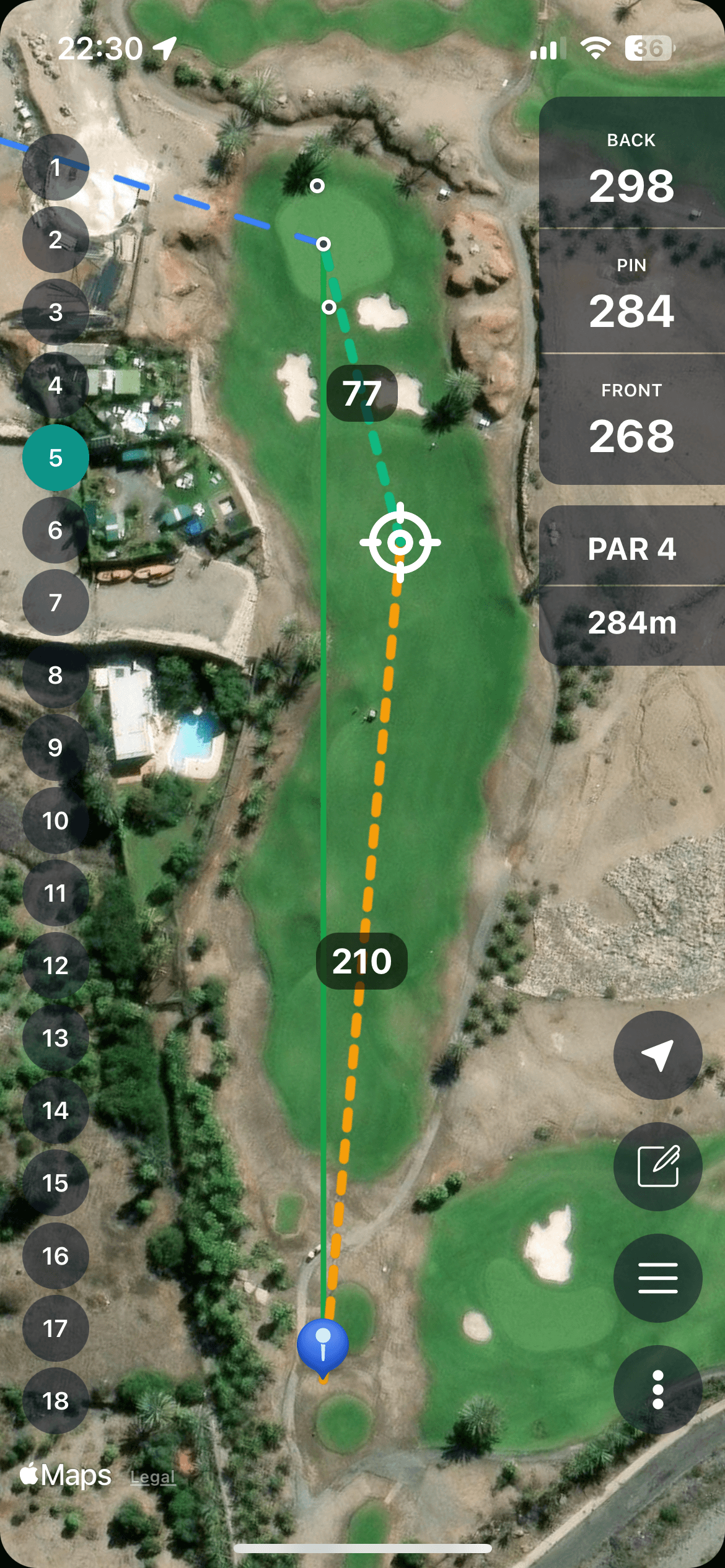Viewport: 725px width, 1568px height.
Task: Open the three-dot more options icon
Action: tap(659, 1388)
